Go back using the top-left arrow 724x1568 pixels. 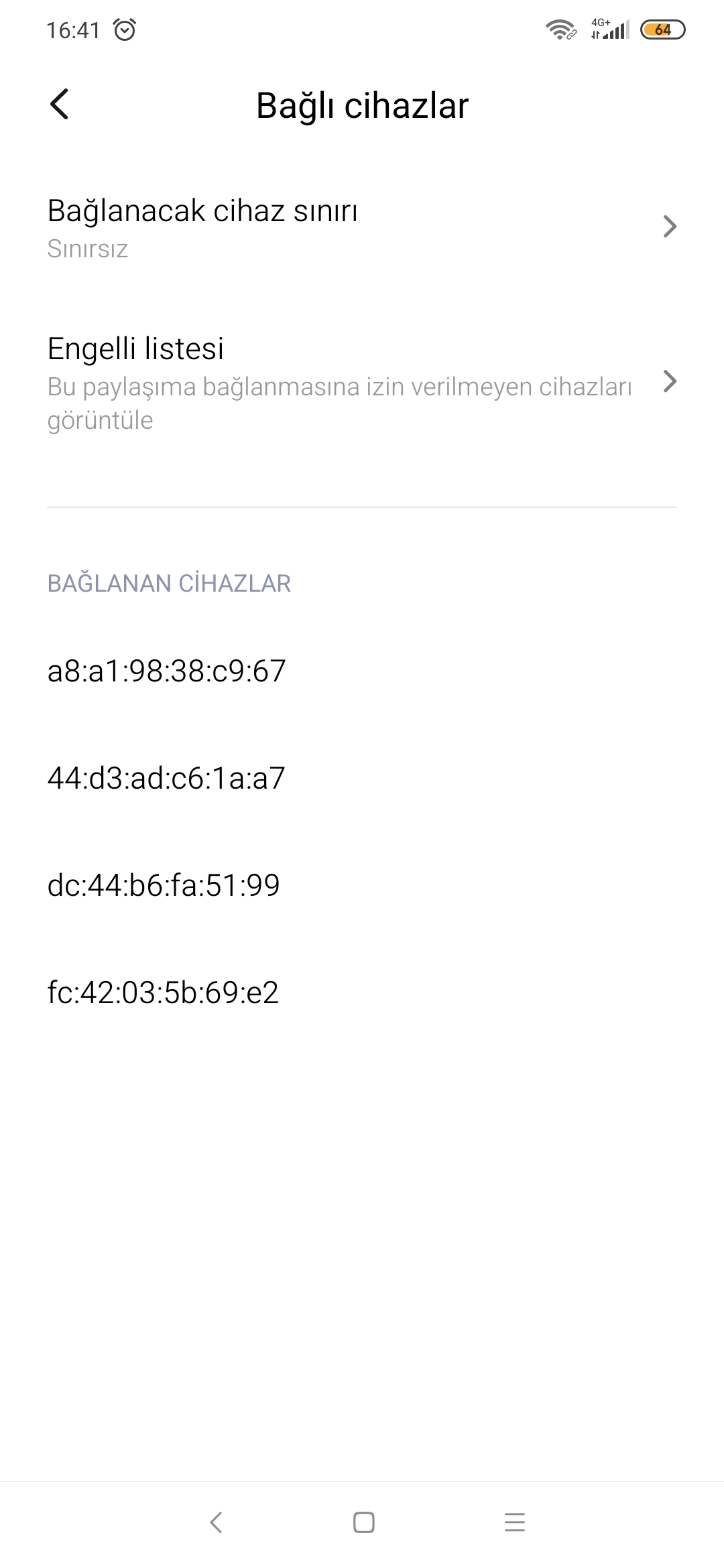pyautogui.click(x=59, y=105)
